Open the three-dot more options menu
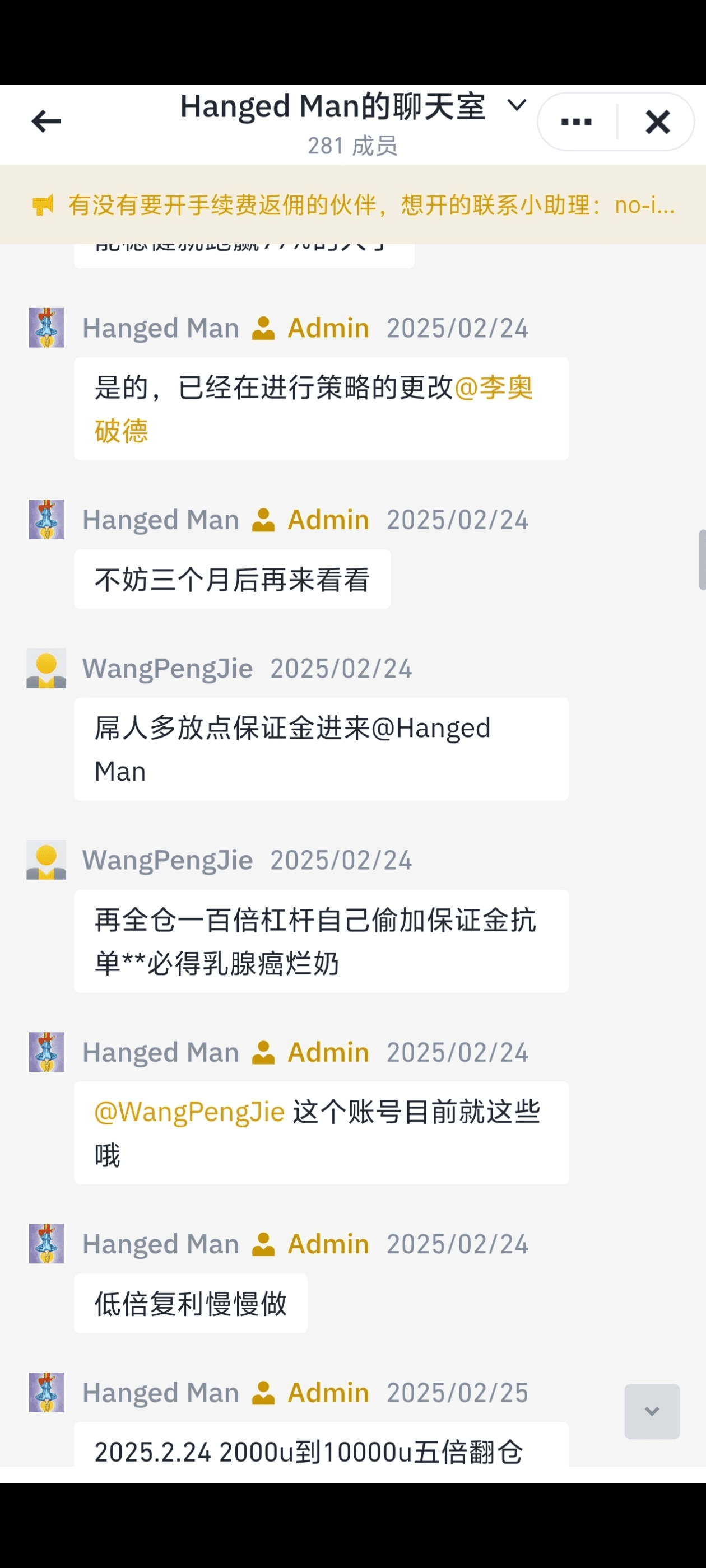 coord(575,122)
